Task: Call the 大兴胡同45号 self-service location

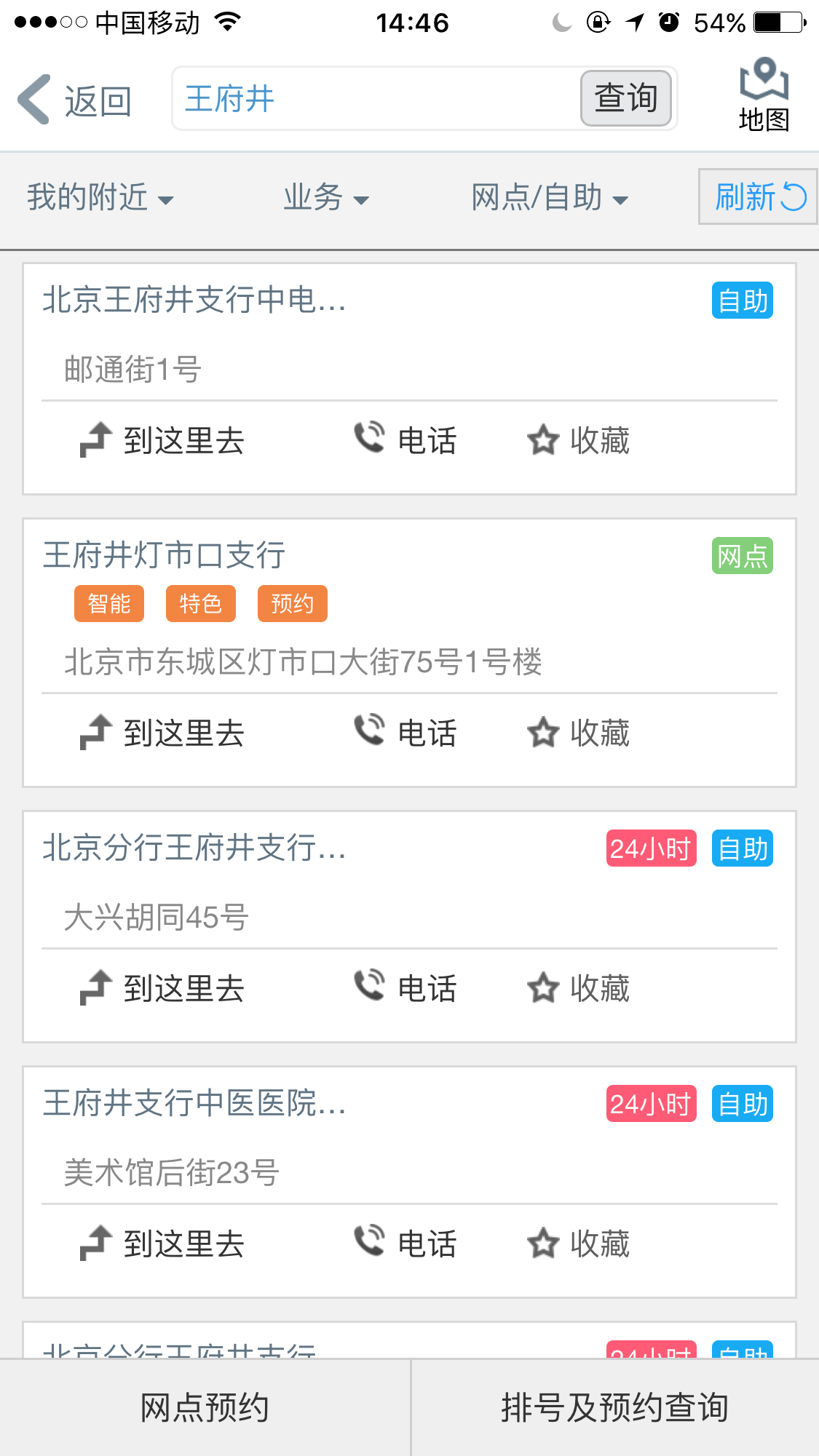Action: [x=405, y=988]
